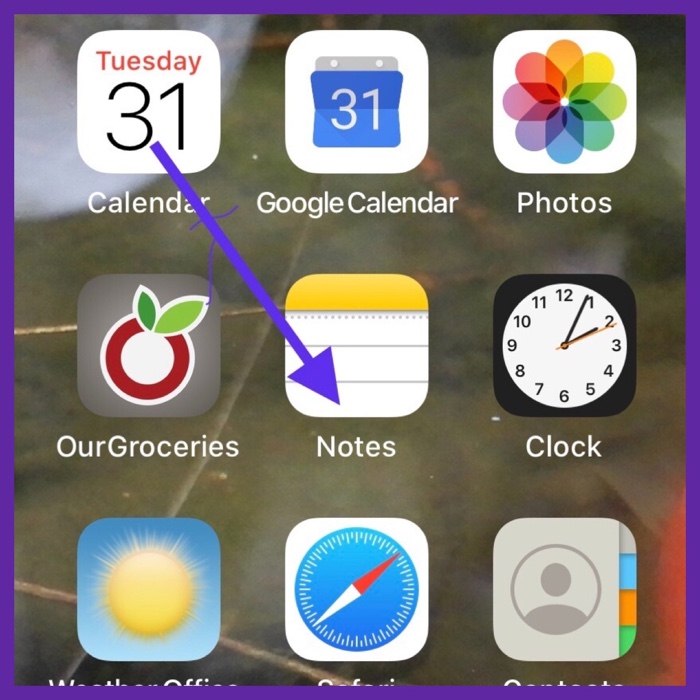Open the Calendar app

click(x=148, y=101)
